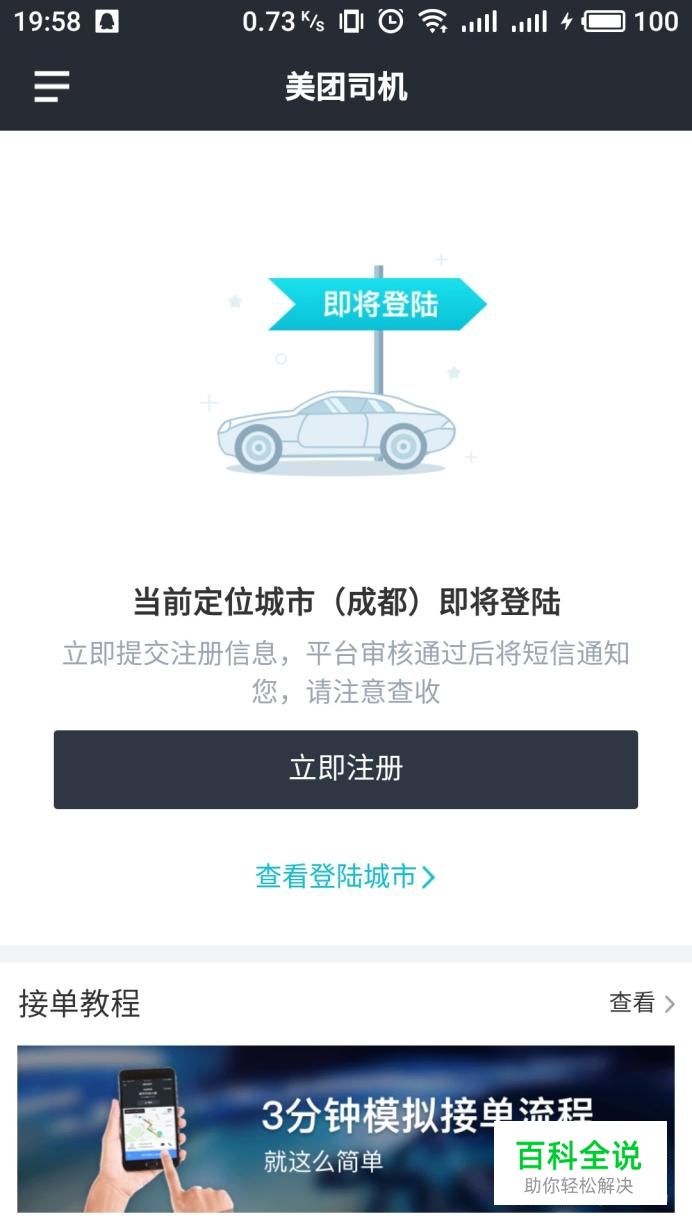The height and width of the screenshot is (1230, 692).
Task: Open the drawer menu in the header
Action: (51, 87)
